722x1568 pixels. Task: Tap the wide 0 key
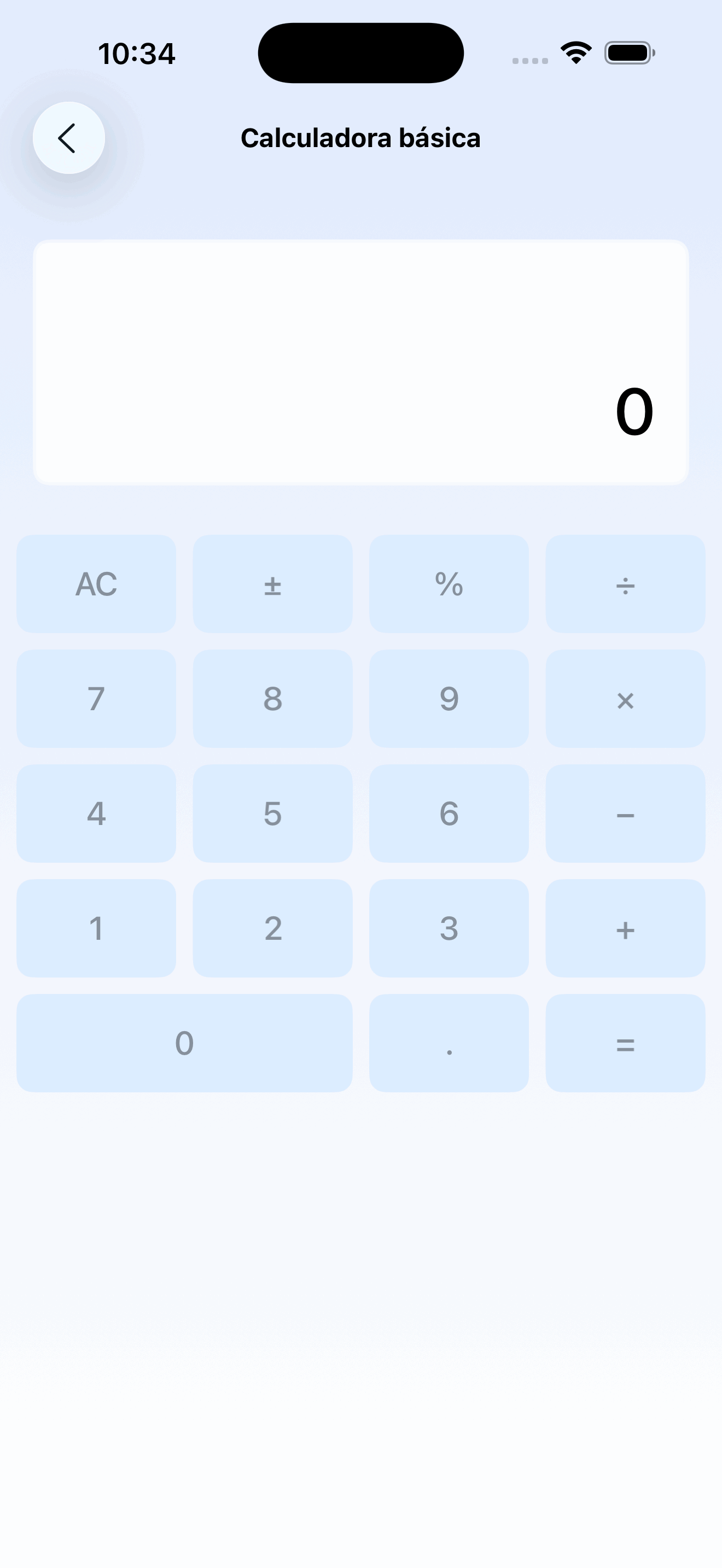(184, 1043)
